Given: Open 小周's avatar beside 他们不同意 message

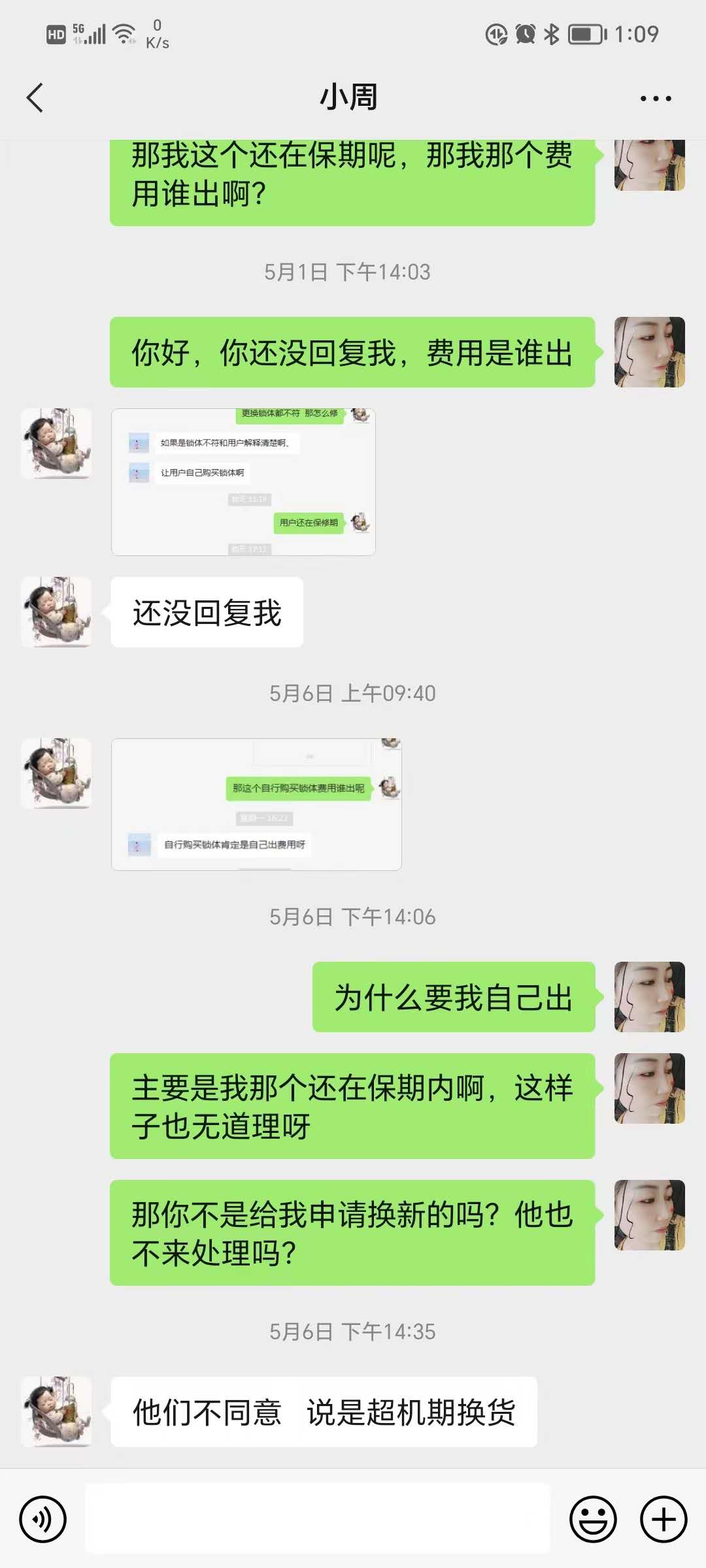Looking at the screenshot, I should coord(56,1411).
